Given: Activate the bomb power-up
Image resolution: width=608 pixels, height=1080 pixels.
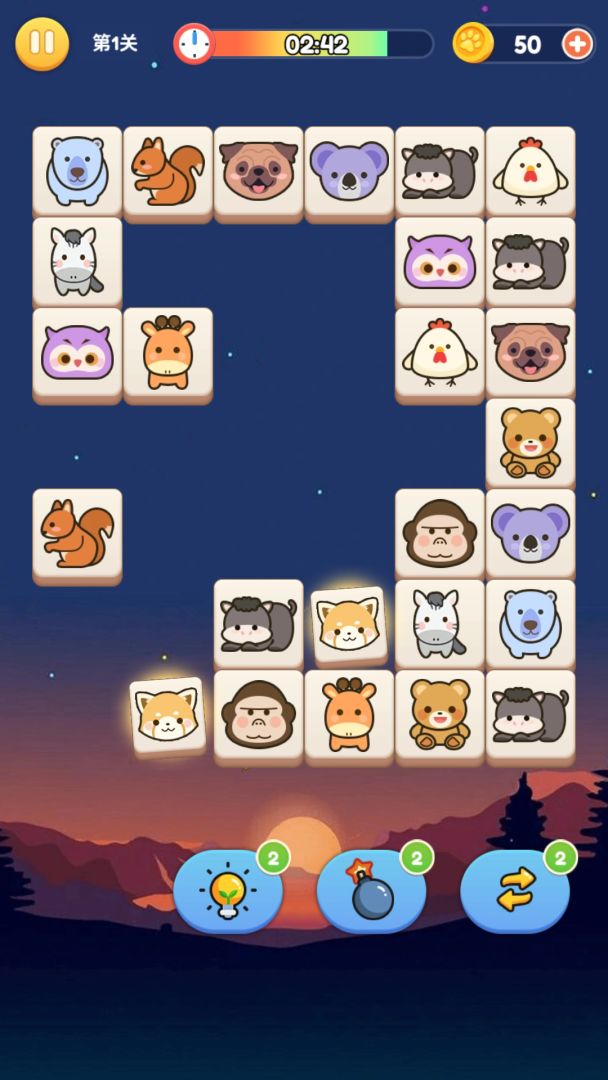Looking at the screenshot, I should click(x=371, y=890).
